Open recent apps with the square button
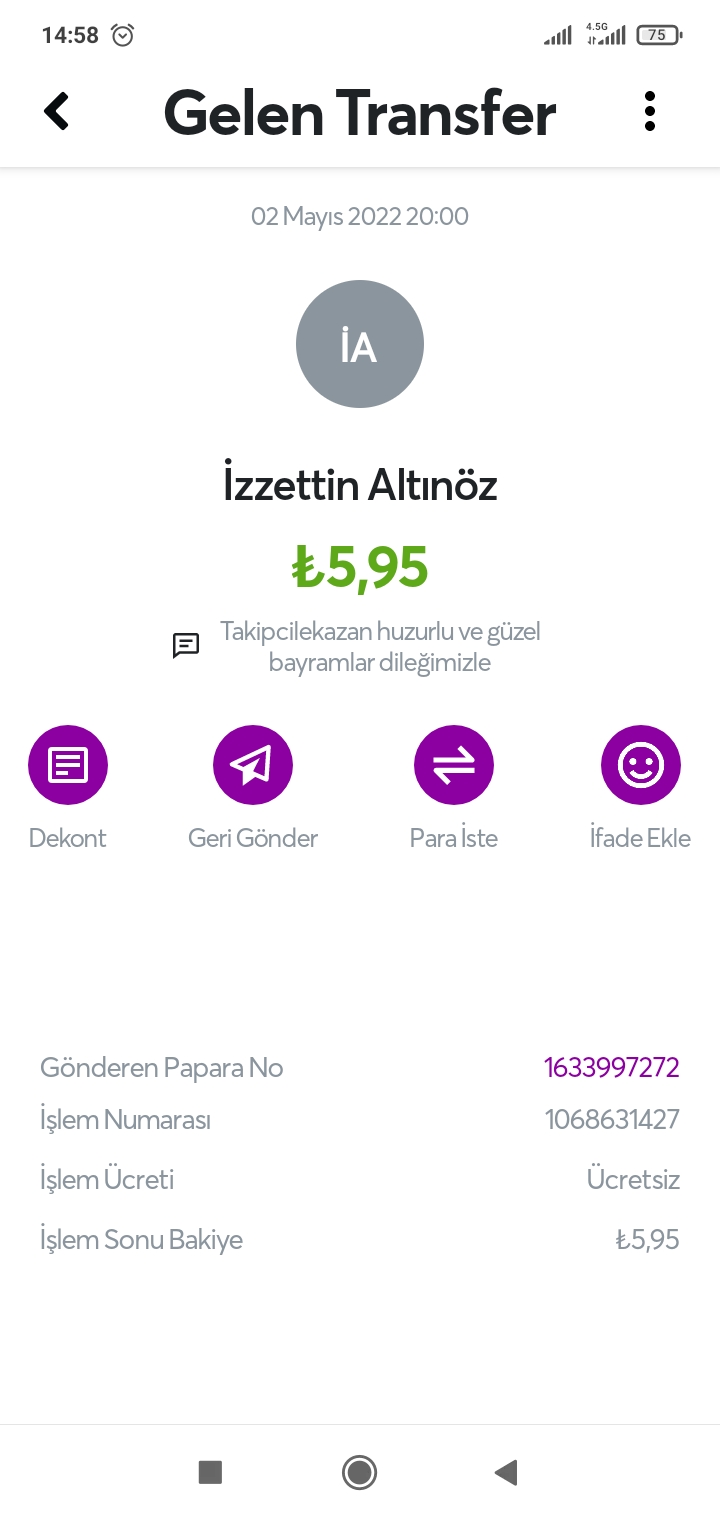 coord(210,1472)
